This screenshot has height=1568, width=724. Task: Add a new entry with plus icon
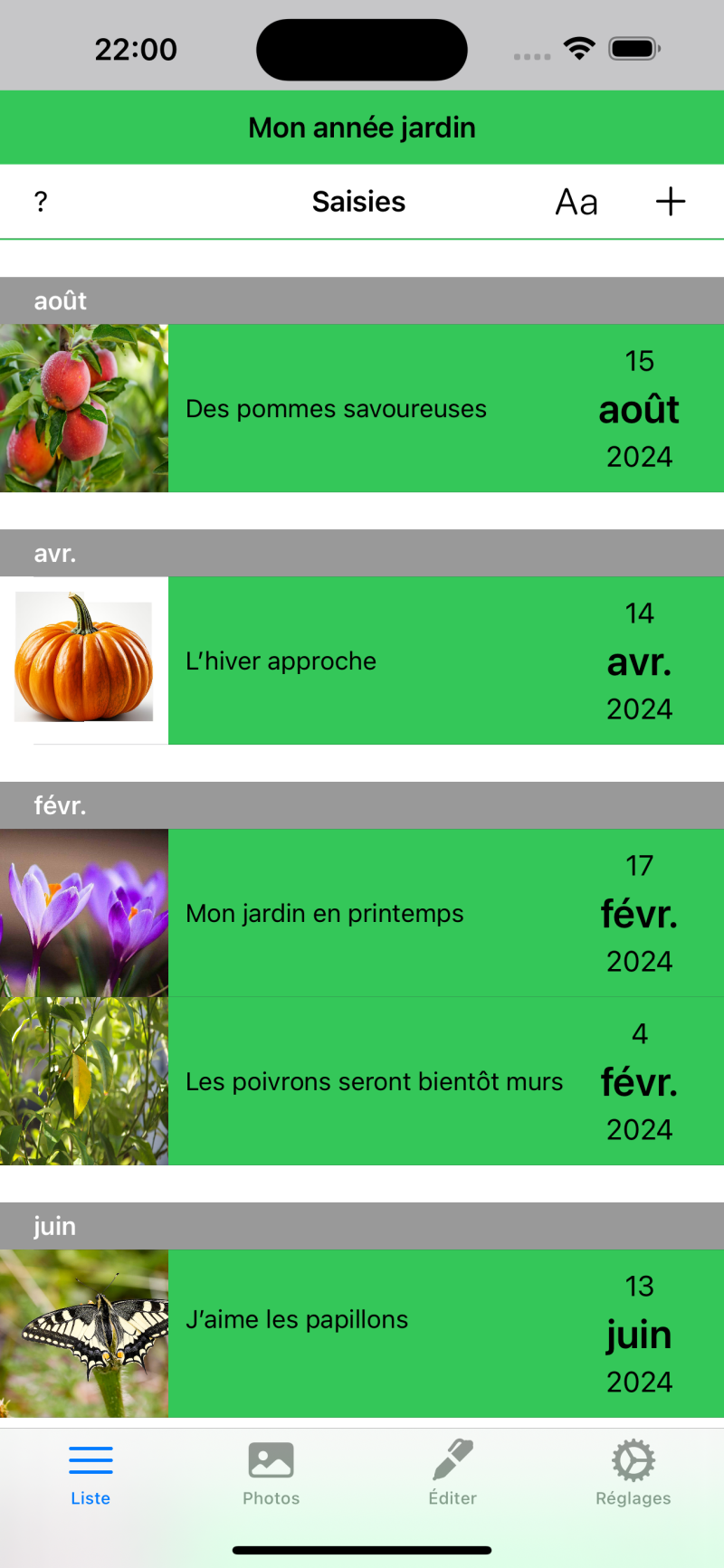click(x=670, y=202)
